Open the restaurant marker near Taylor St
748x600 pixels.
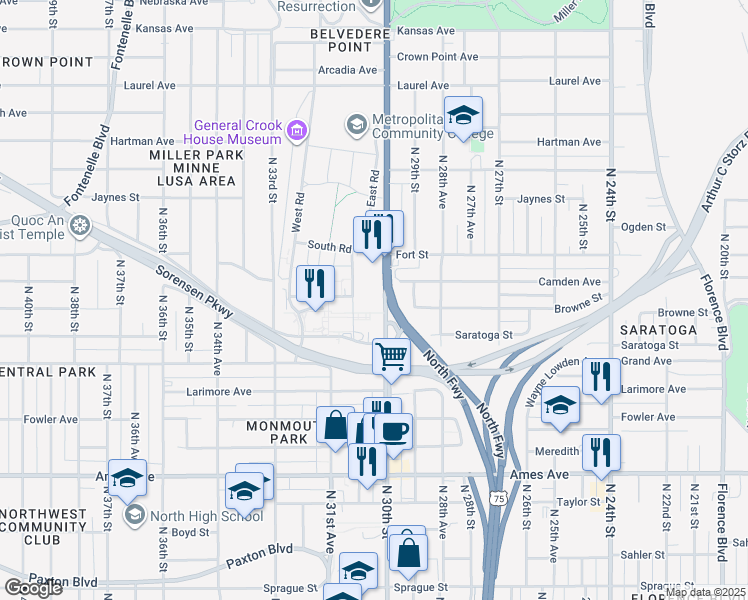(601, 452)
